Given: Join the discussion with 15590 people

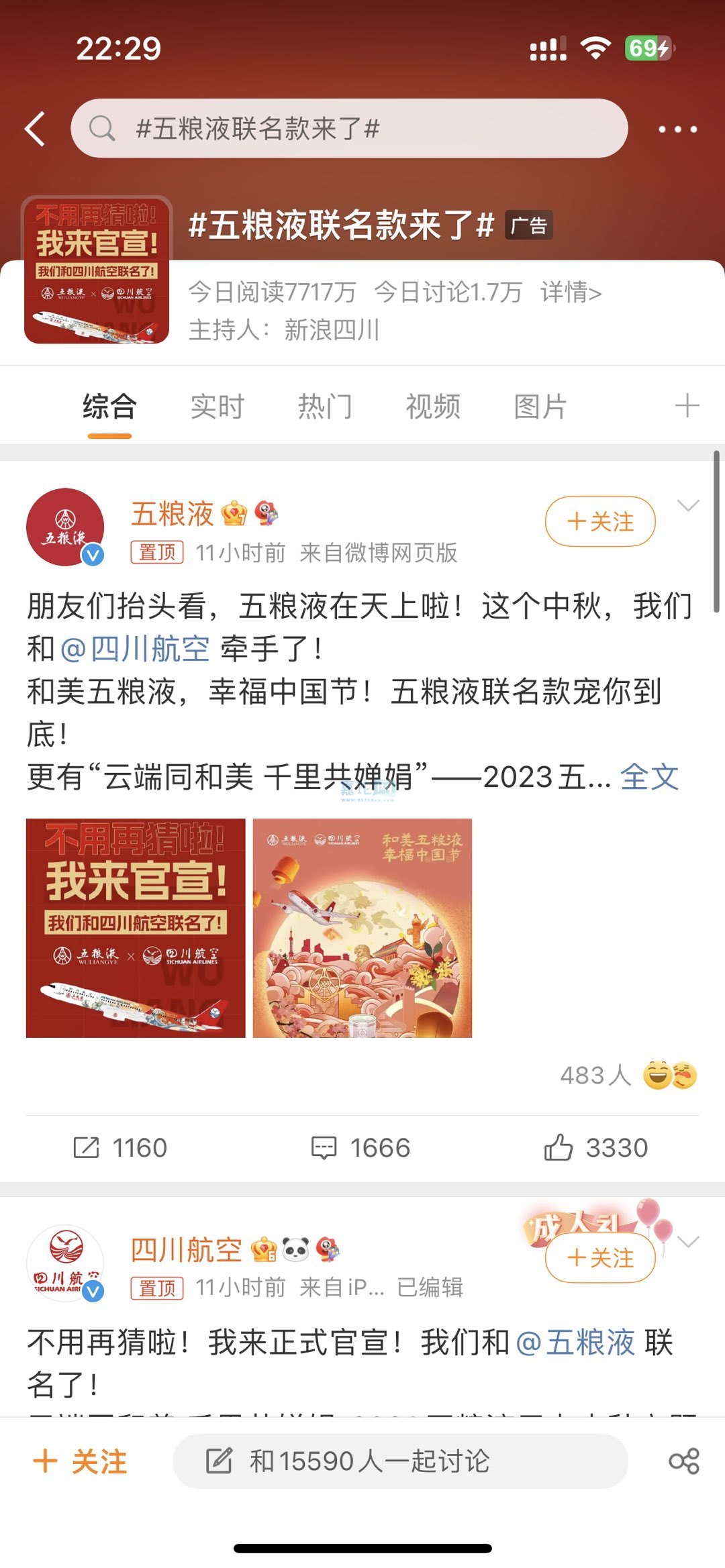Looking at the screenshot, I should [400, 1461].
